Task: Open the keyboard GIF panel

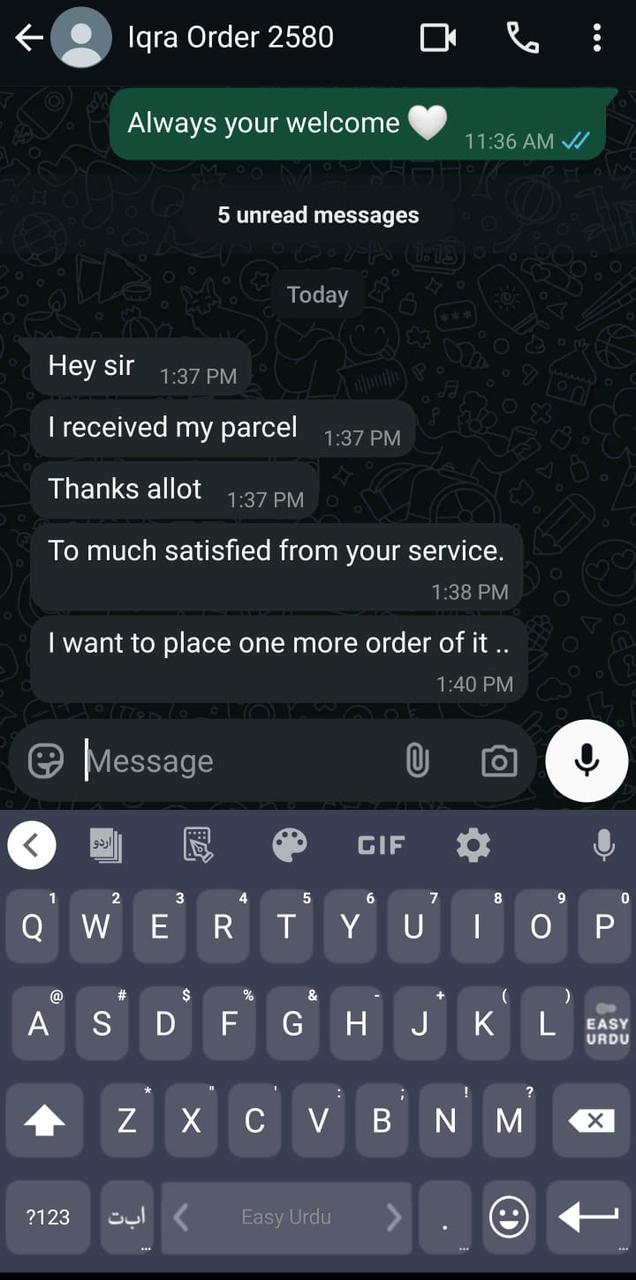Action: point(381,846)
